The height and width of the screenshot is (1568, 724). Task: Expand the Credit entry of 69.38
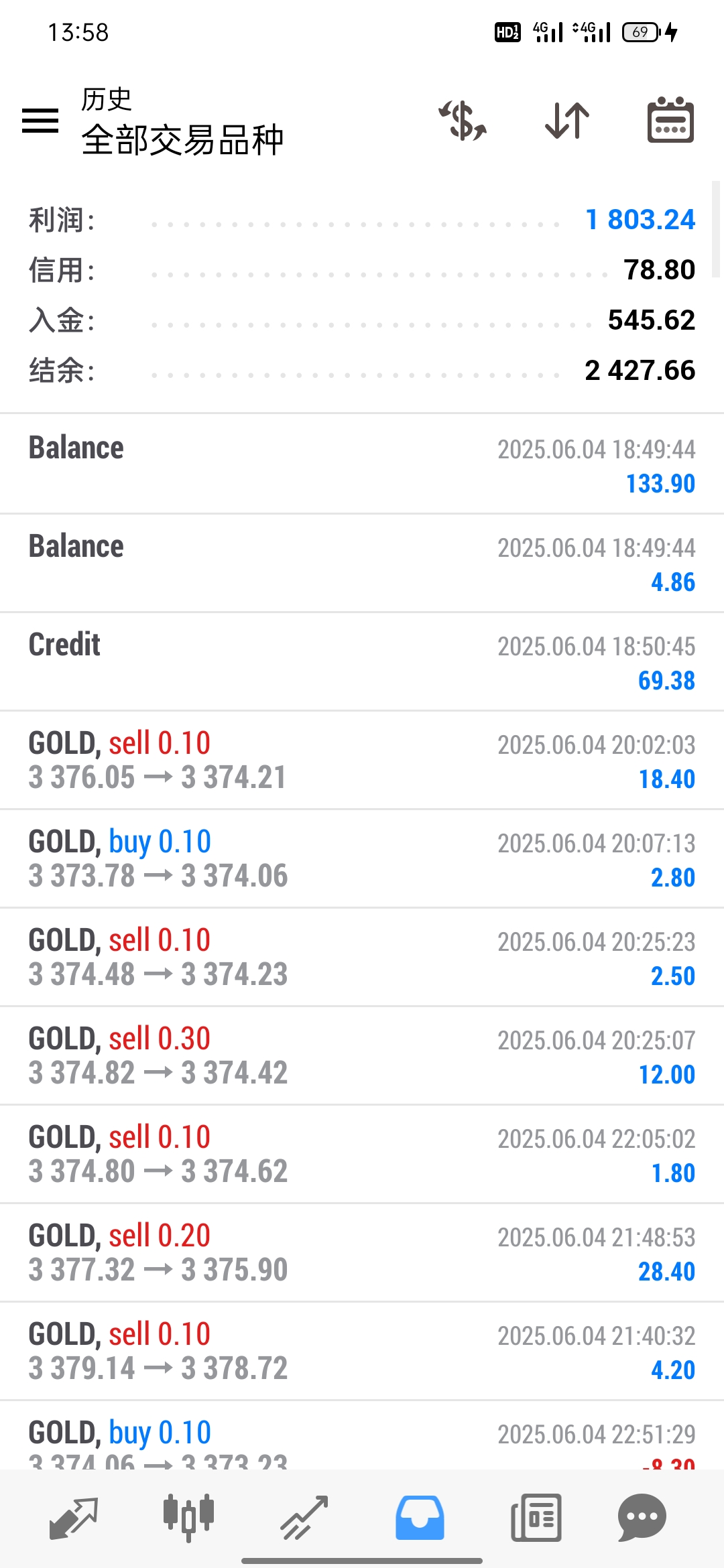(362, 661)
